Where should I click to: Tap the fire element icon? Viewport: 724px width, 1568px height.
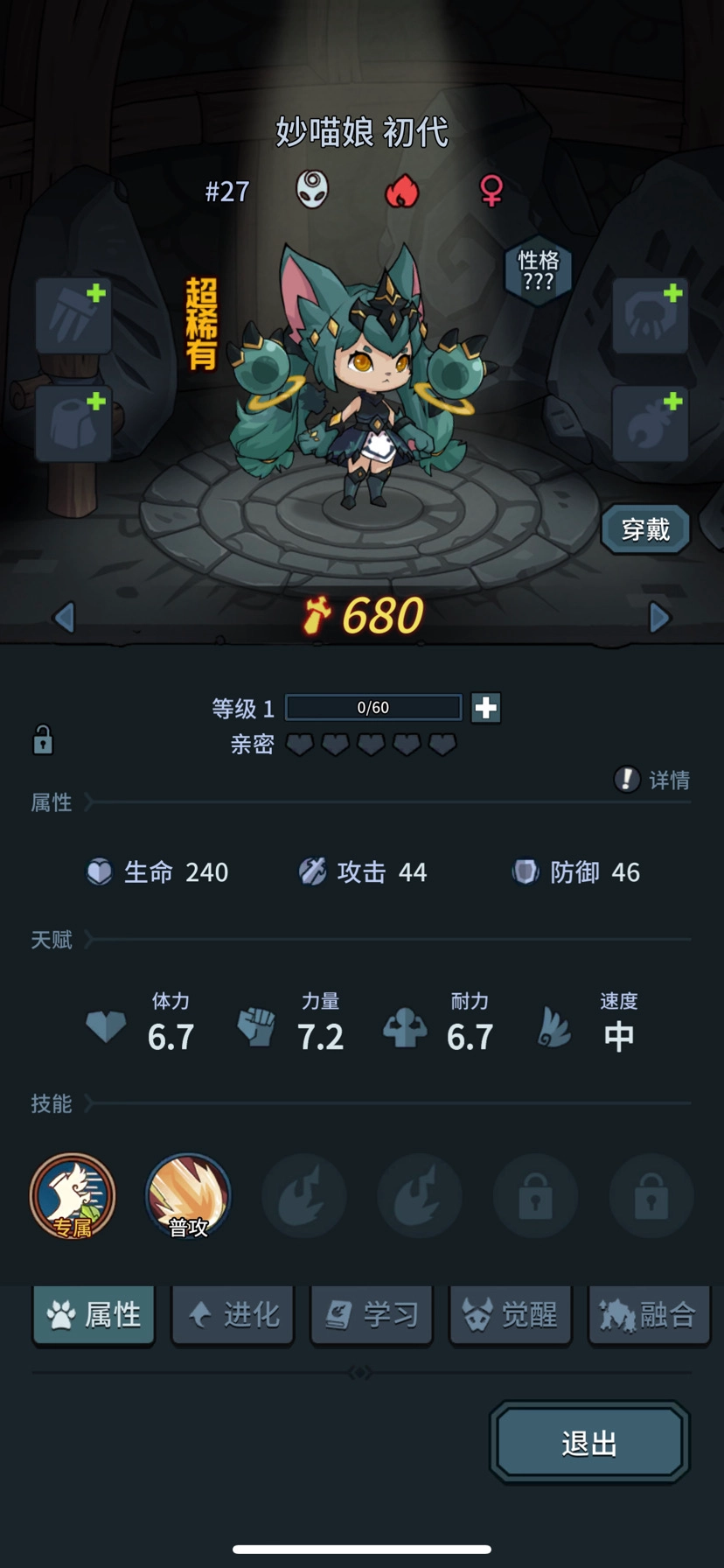click(x=402, y=190)
